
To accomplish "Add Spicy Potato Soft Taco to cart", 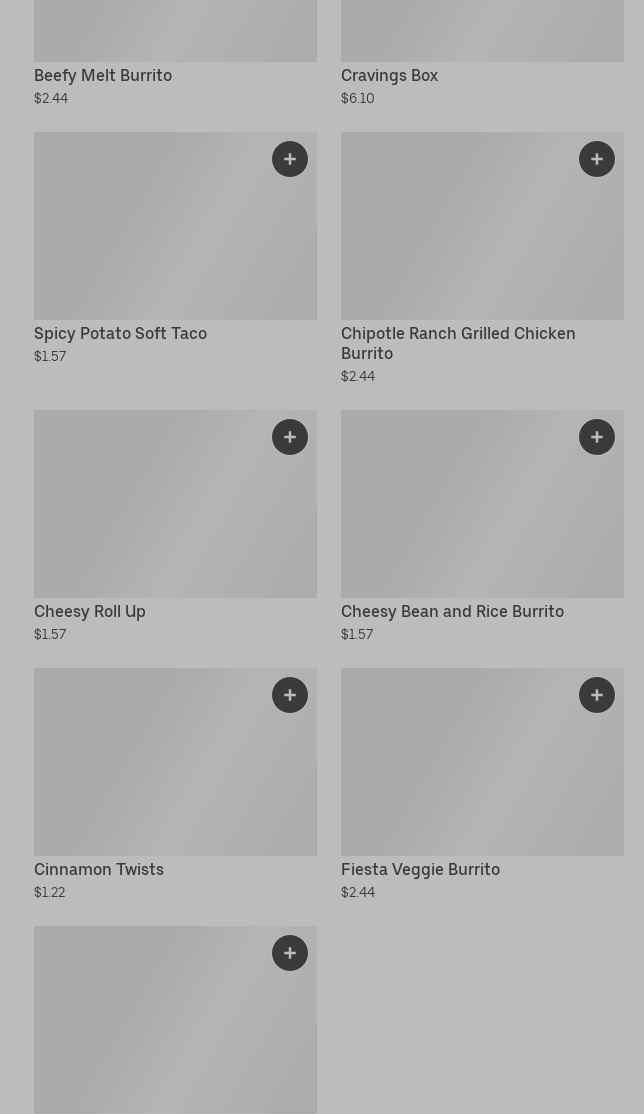I will (290, 159).
